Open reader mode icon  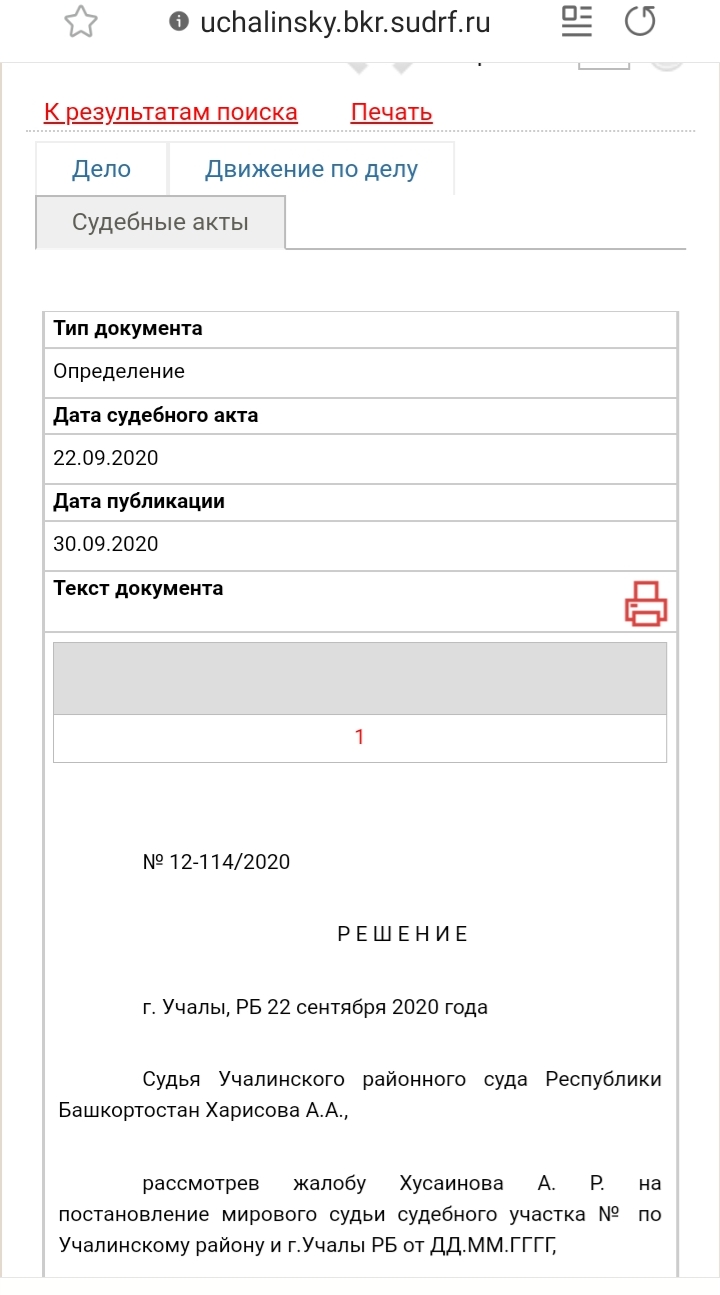click(x=577, y=21)
